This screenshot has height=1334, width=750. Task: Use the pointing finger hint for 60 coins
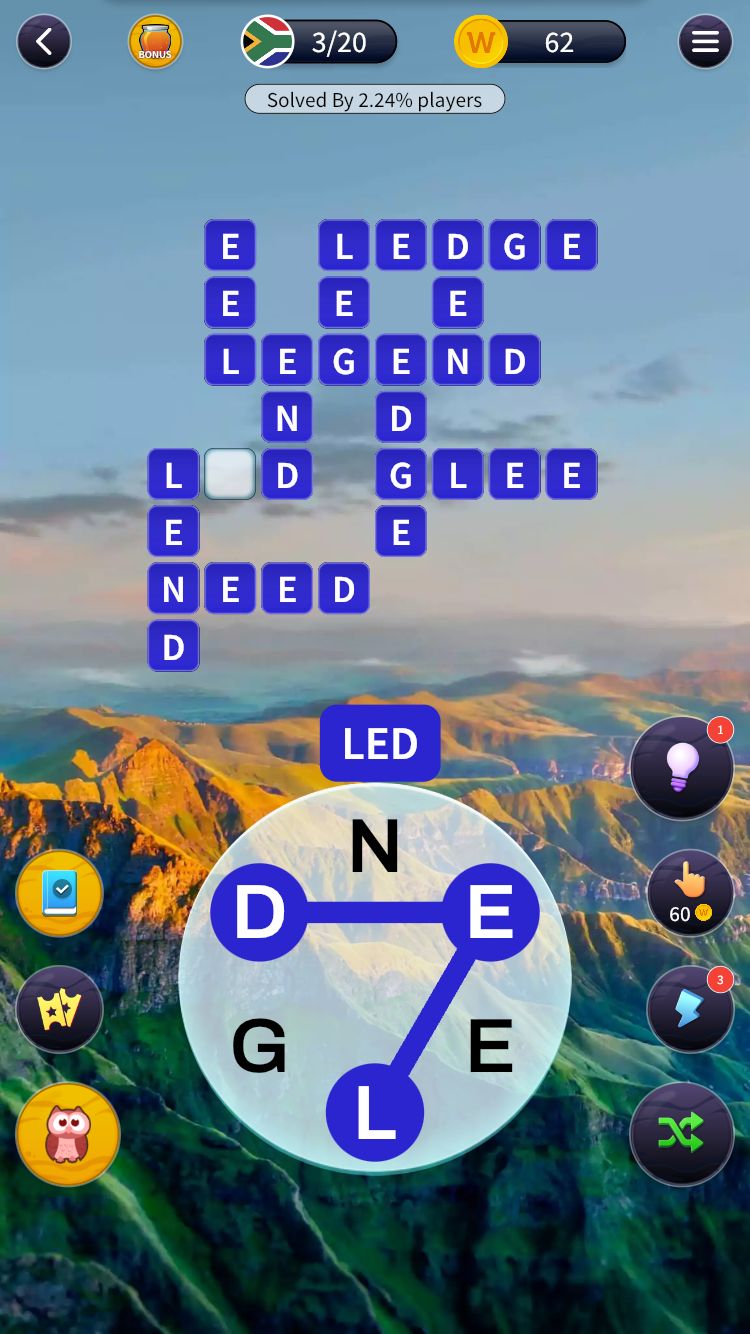point(690,892)
